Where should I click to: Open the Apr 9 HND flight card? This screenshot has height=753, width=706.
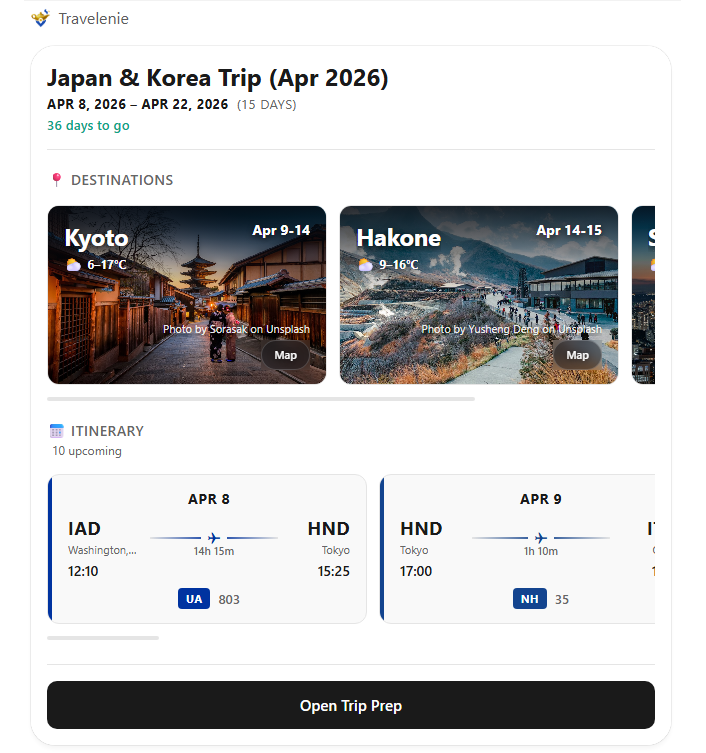[x=518, y=548]
